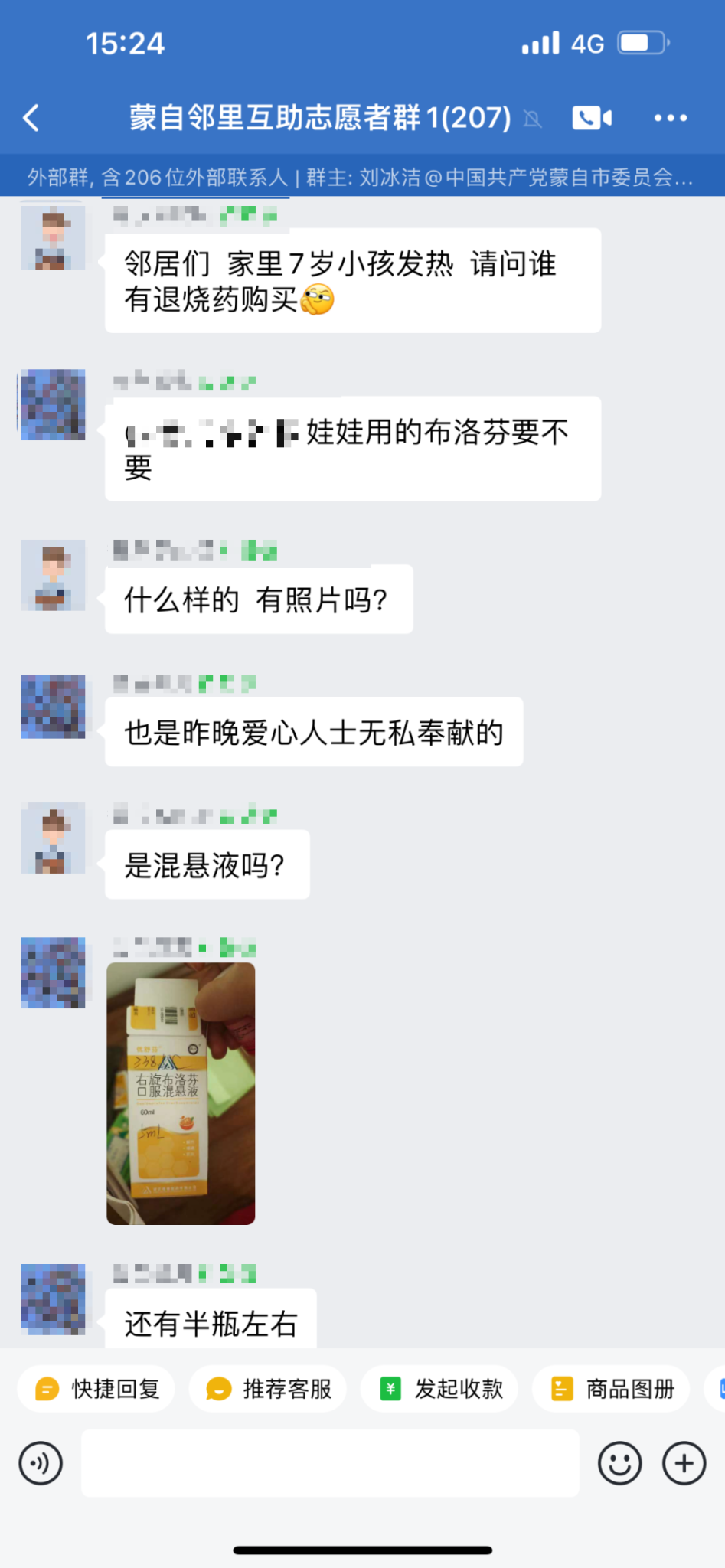Open the message bubble asking 是混悬液吗
725x1568 pixels.
click(x=206, y=864)
